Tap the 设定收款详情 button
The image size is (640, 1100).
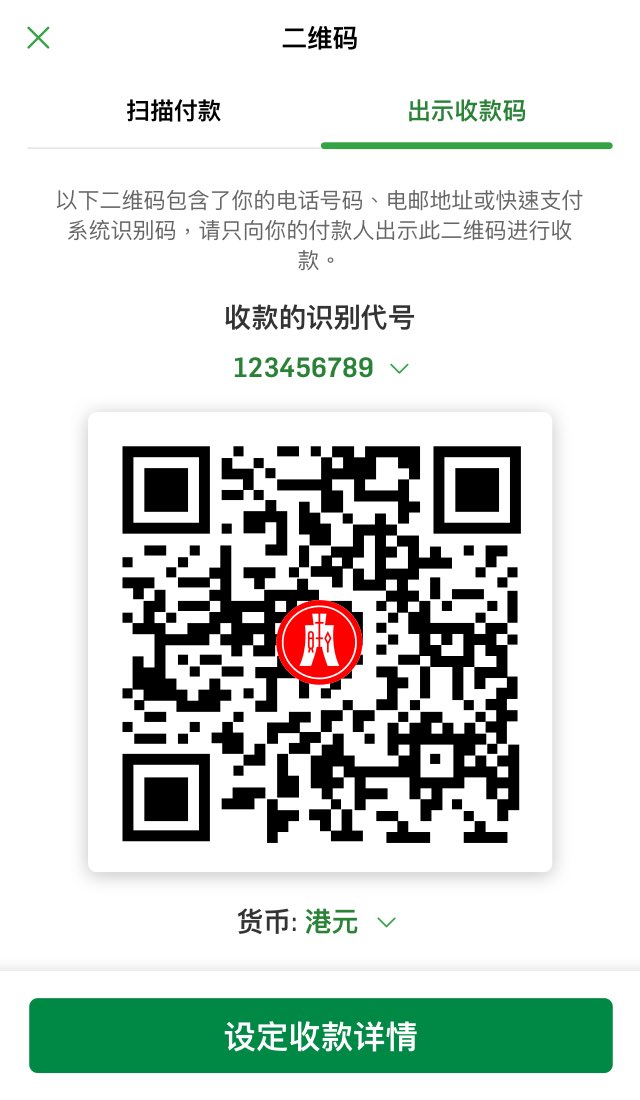[320, 1035]
